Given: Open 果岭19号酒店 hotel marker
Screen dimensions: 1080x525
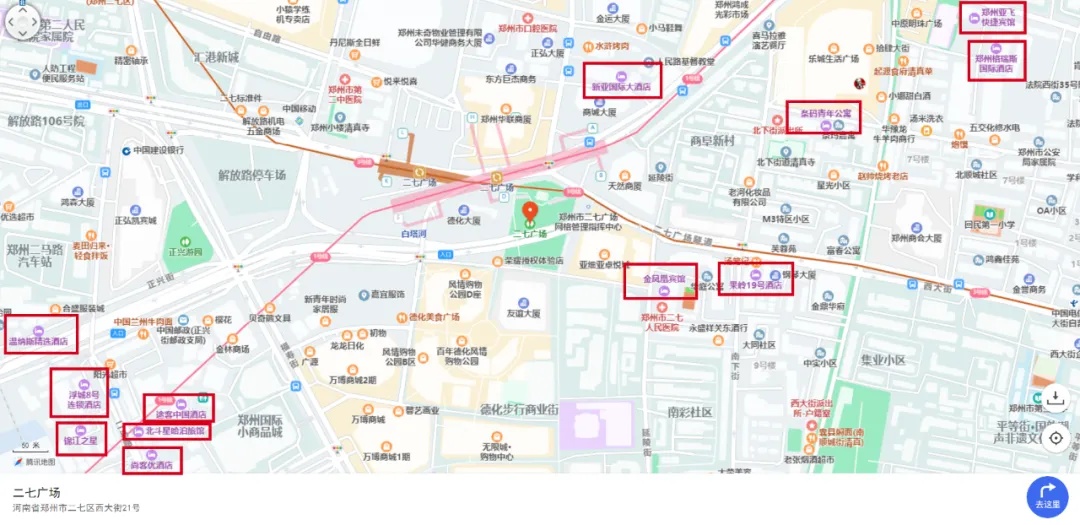Looking at the screenshot, I should [755, 280].
